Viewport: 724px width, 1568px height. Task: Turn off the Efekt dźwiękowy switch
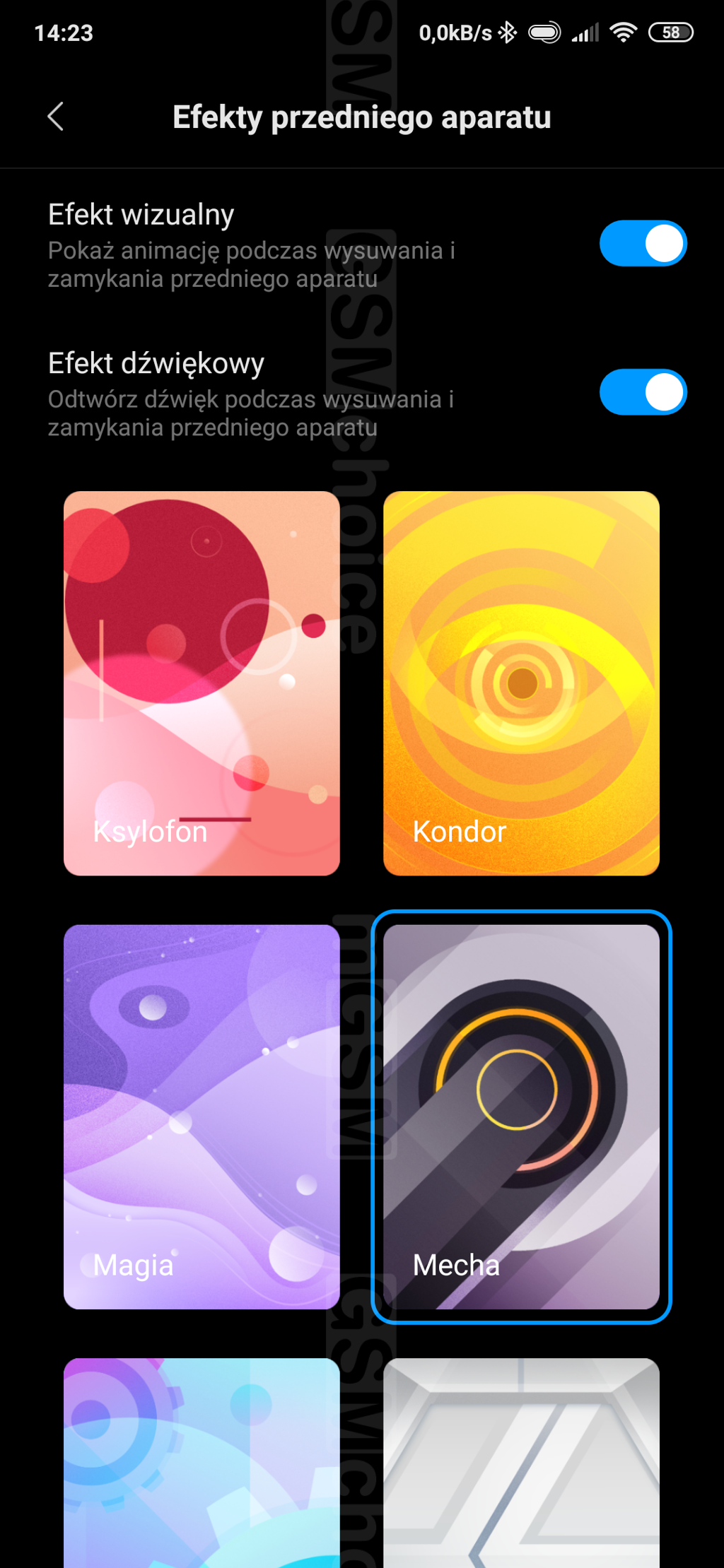pyautogui.click(x=643, y=392)
